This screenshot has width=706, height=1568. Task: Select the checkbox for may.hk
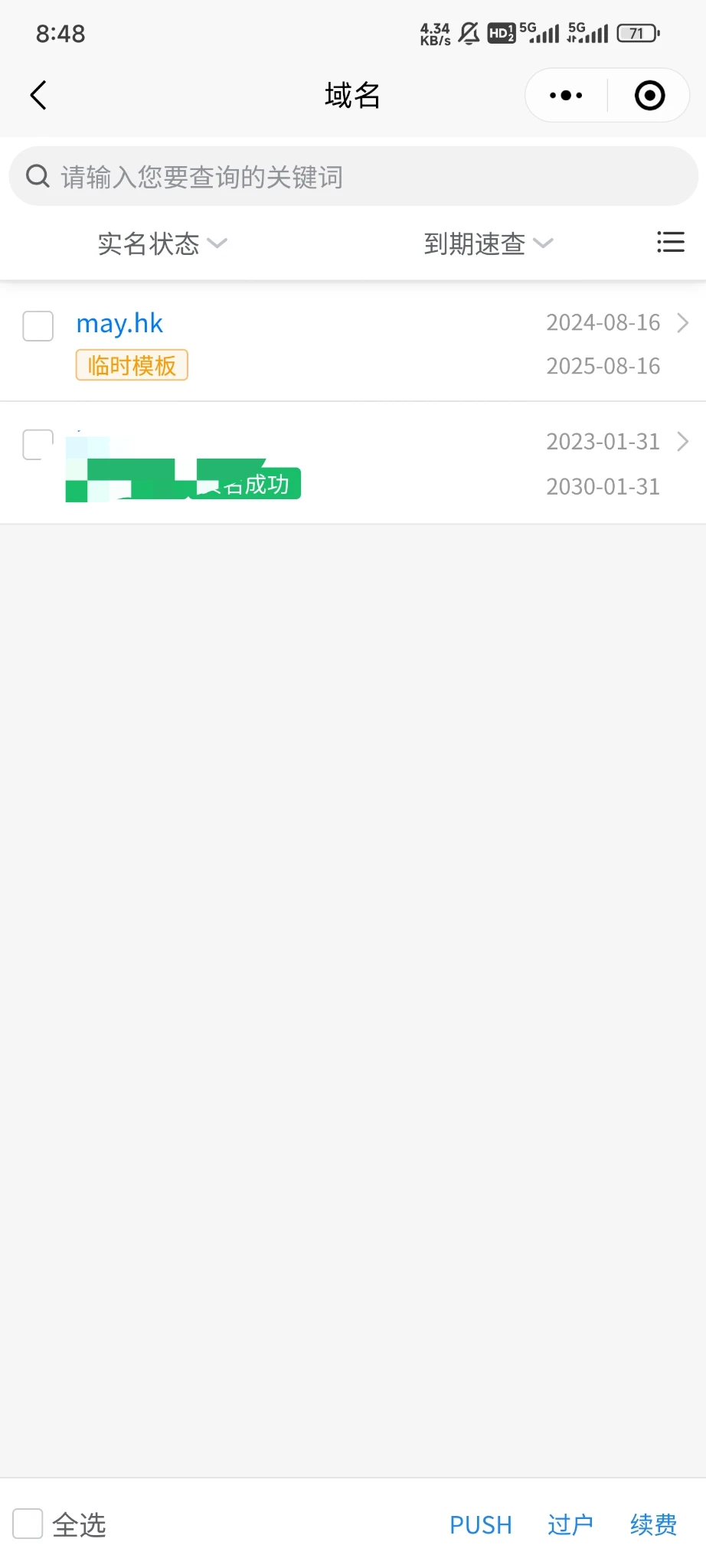(38, 326)
